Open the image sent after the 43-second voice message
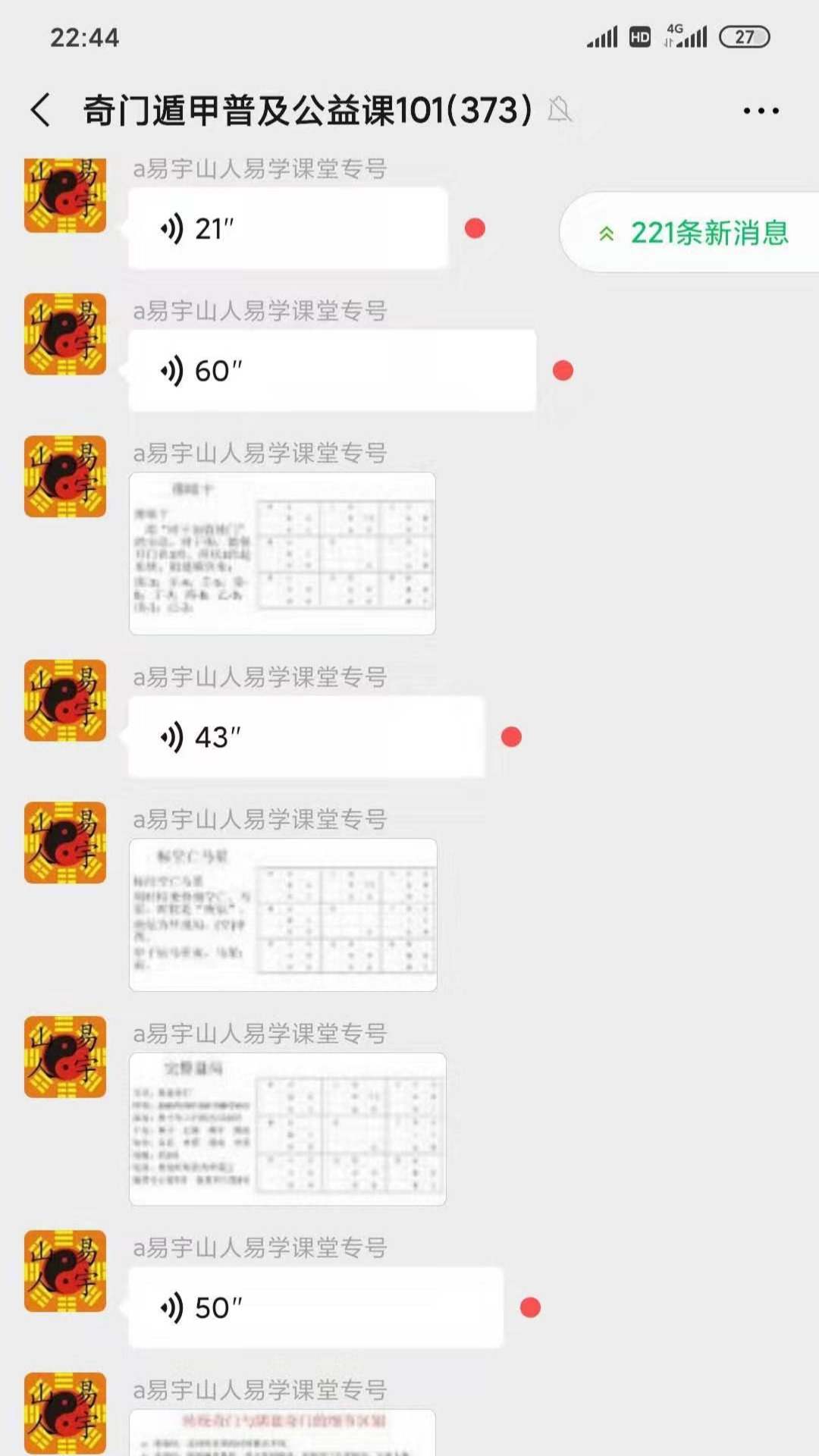 pyautogui.click(x=283, y=915)
